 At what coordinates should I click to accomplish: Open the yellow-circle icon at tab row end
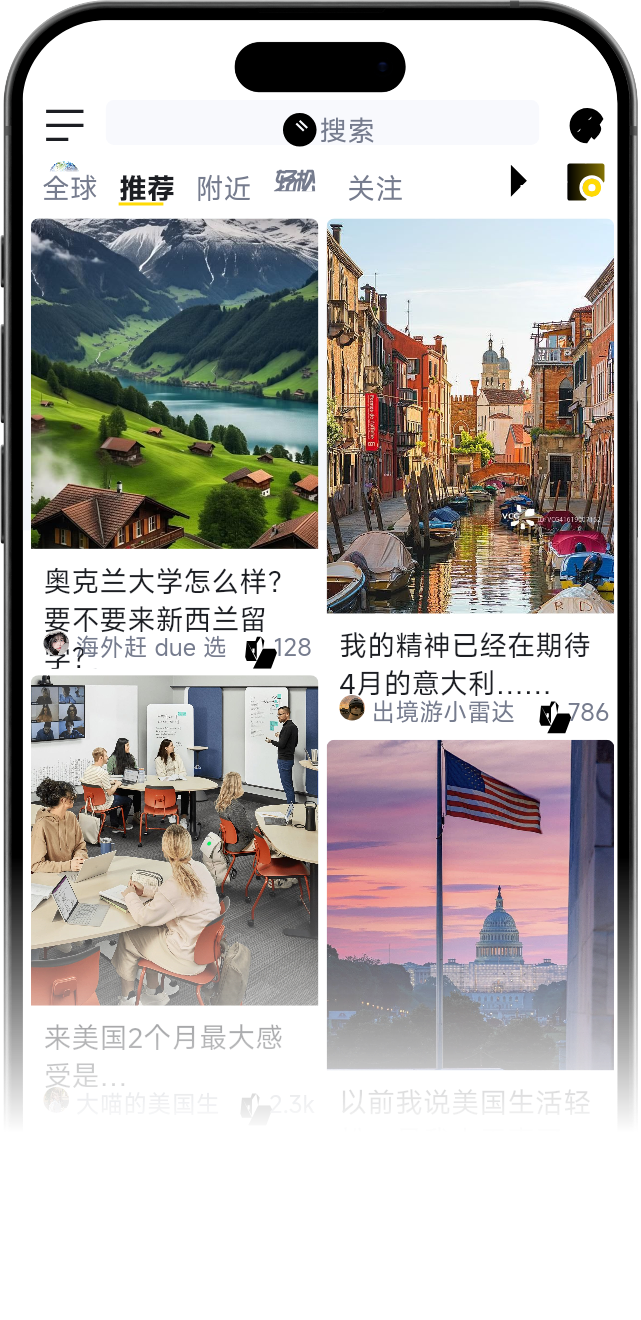tap(586, 182)
